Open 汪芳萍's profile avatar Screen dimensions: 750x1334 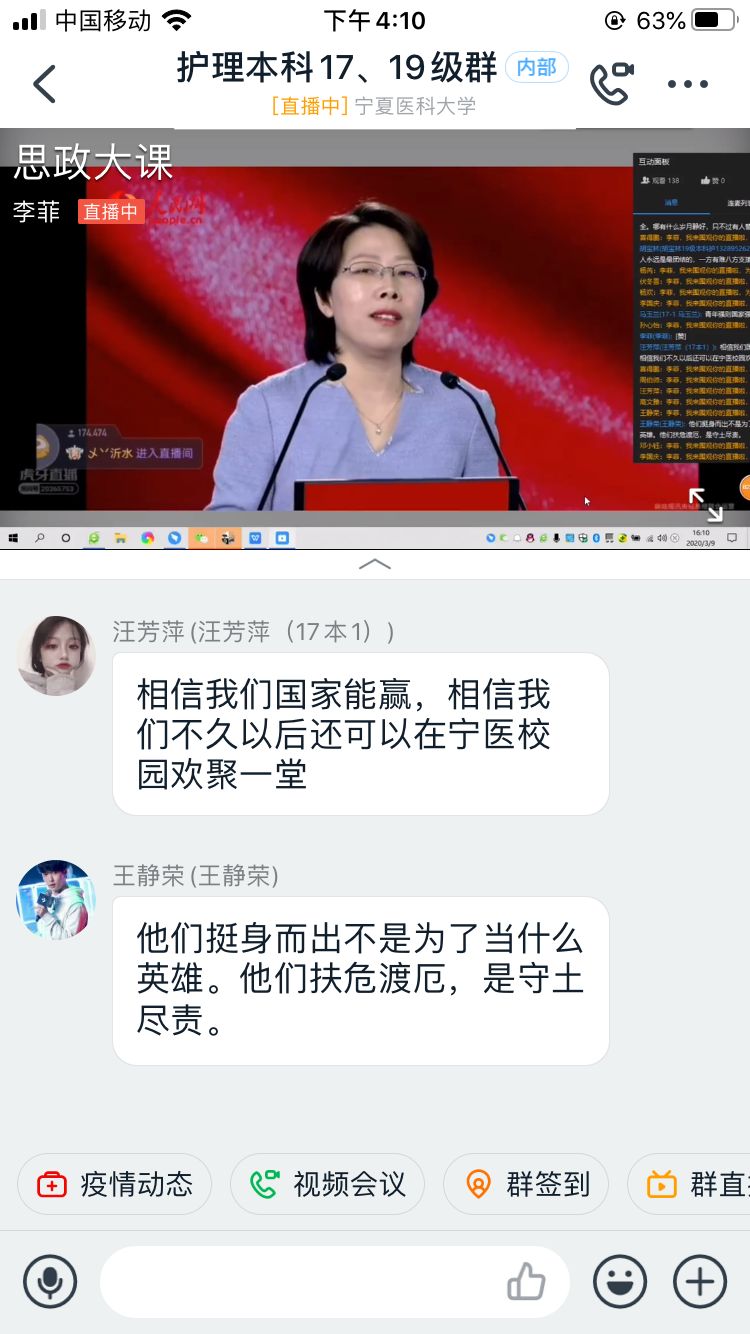pos(56,655)
